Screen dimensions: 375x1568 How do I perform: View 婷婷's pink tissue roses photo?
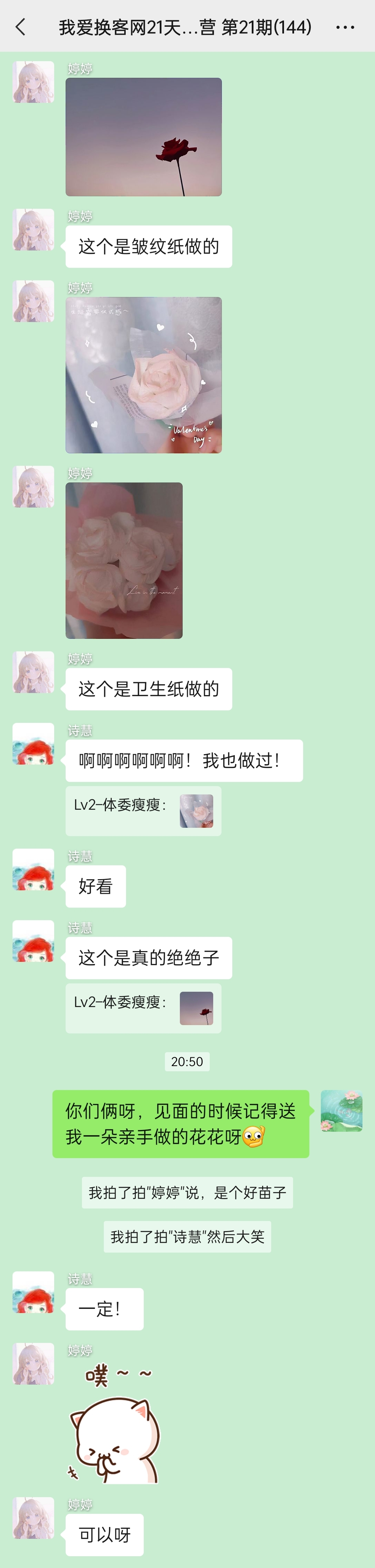click(x=124, y=560)
